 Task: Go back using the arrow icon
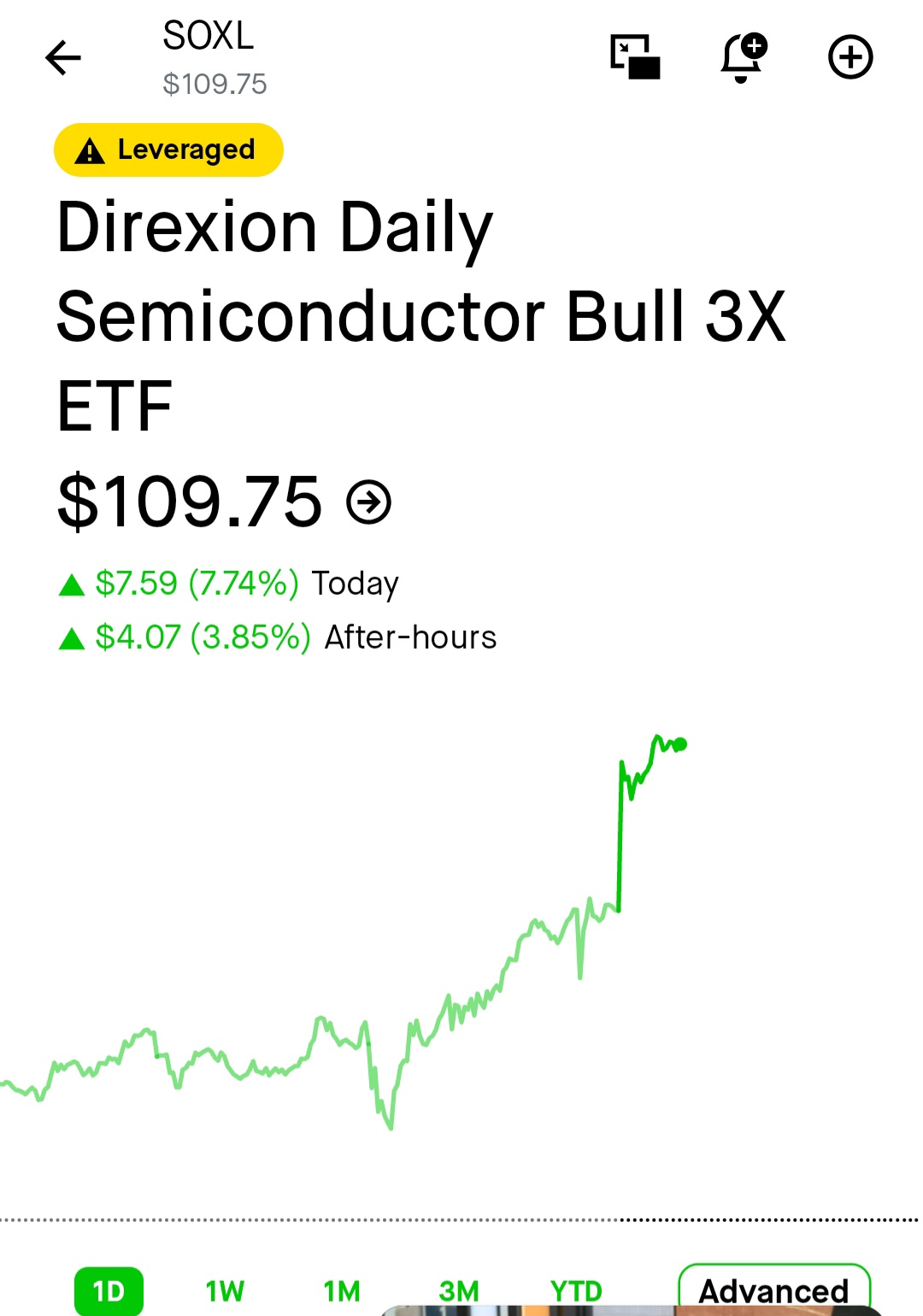(62, 58)
